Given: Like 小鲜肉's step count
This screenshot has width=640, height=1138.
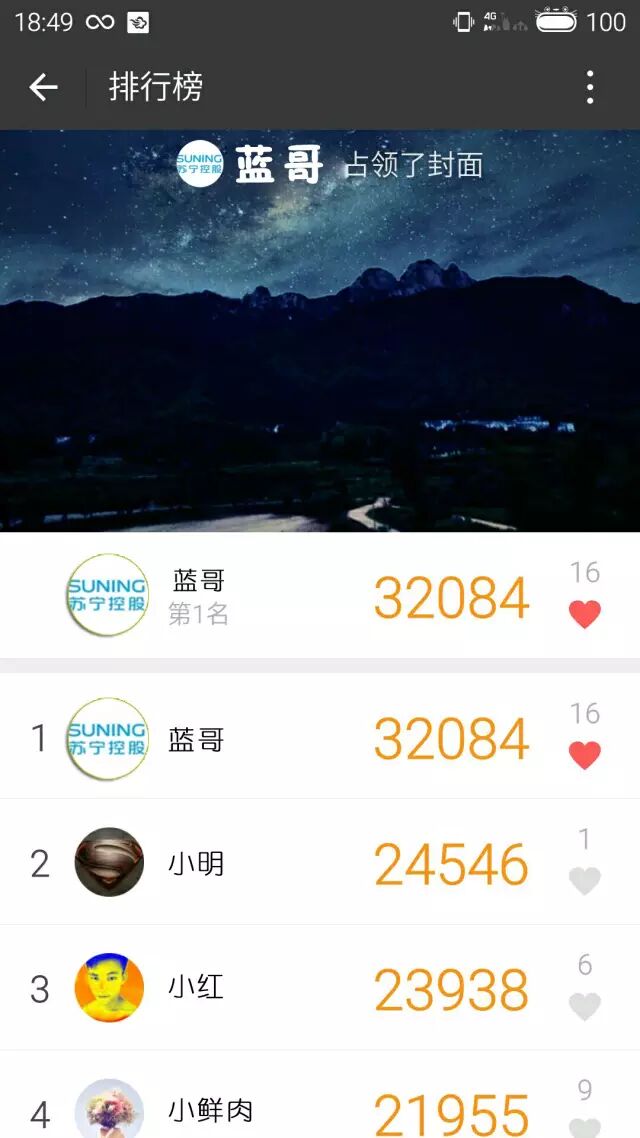Looking at the screenshot, I should point(585,1126).
